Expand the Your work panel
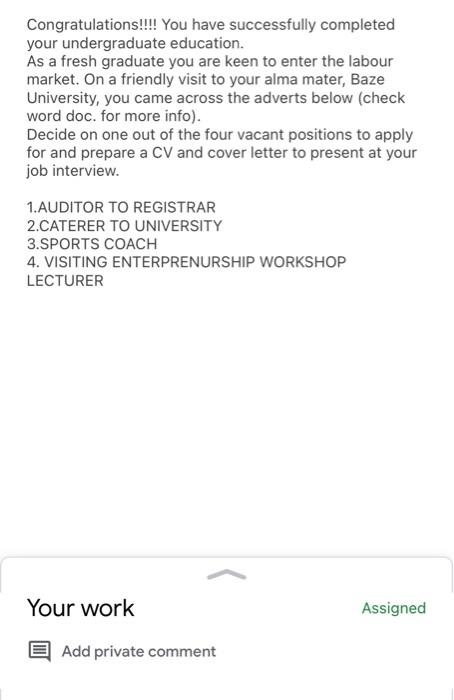Viewport: 454px width, 700px height. click(x=226, y=575)
